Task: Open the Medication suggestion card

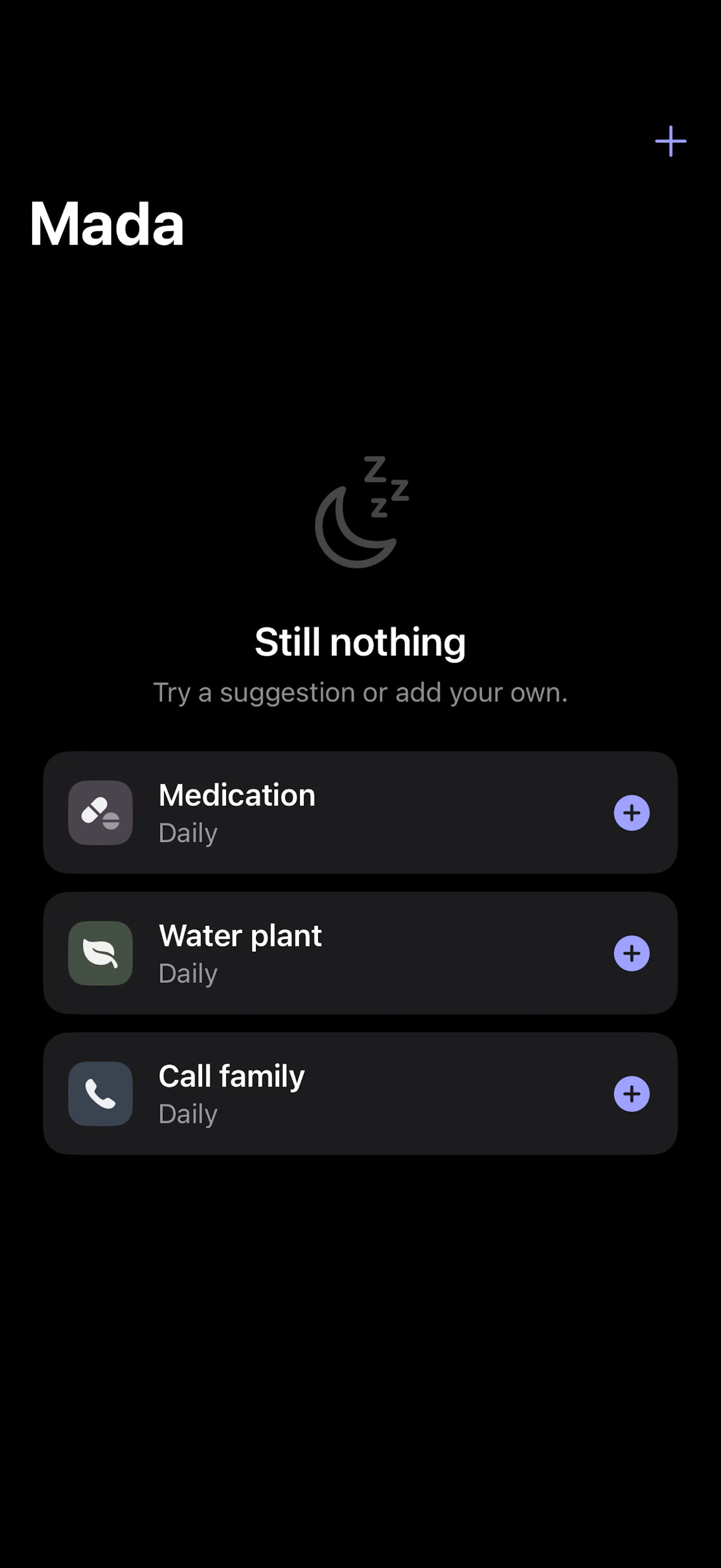Action: 360,813
